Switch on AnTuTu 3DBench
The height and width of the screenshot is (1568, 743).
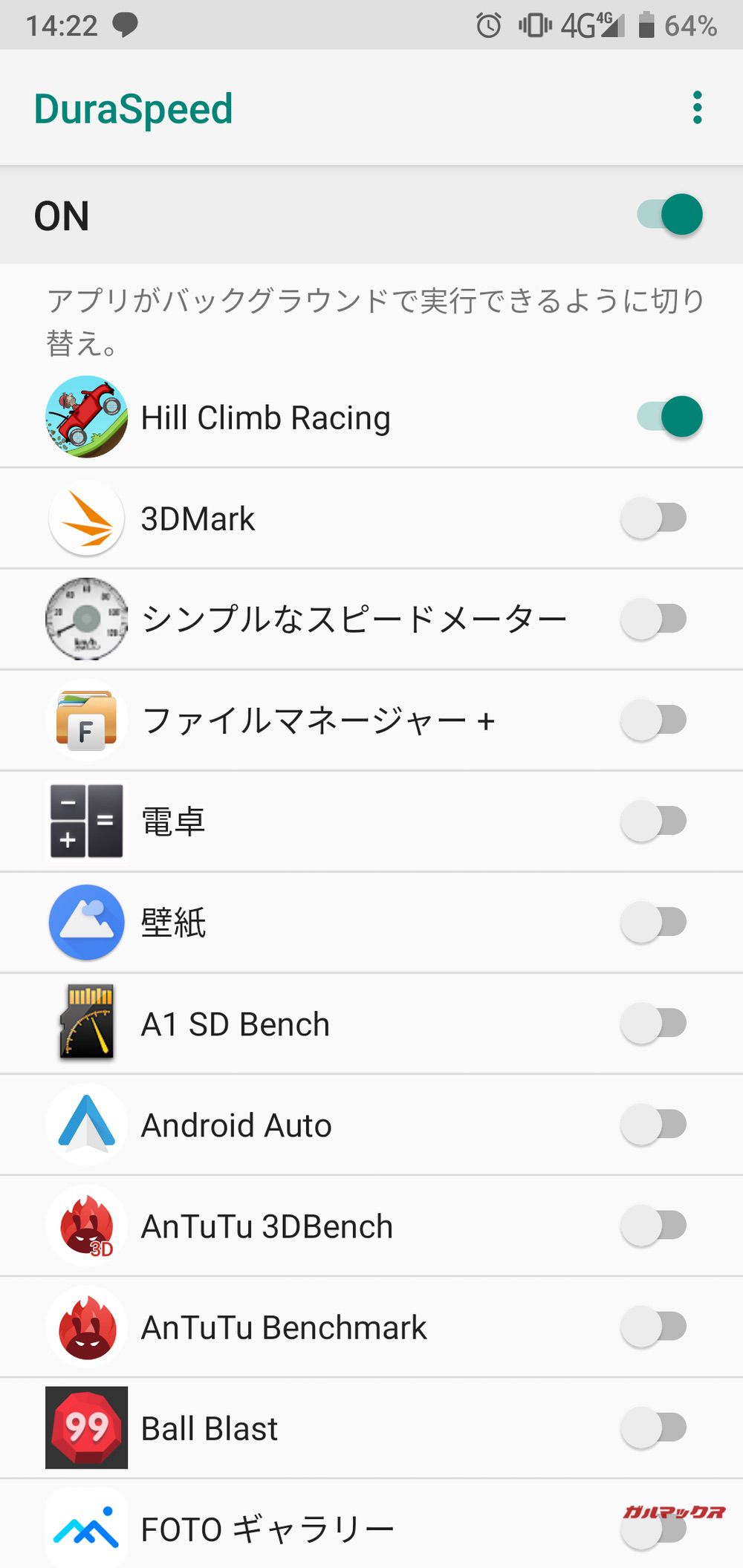(654, 1225)
